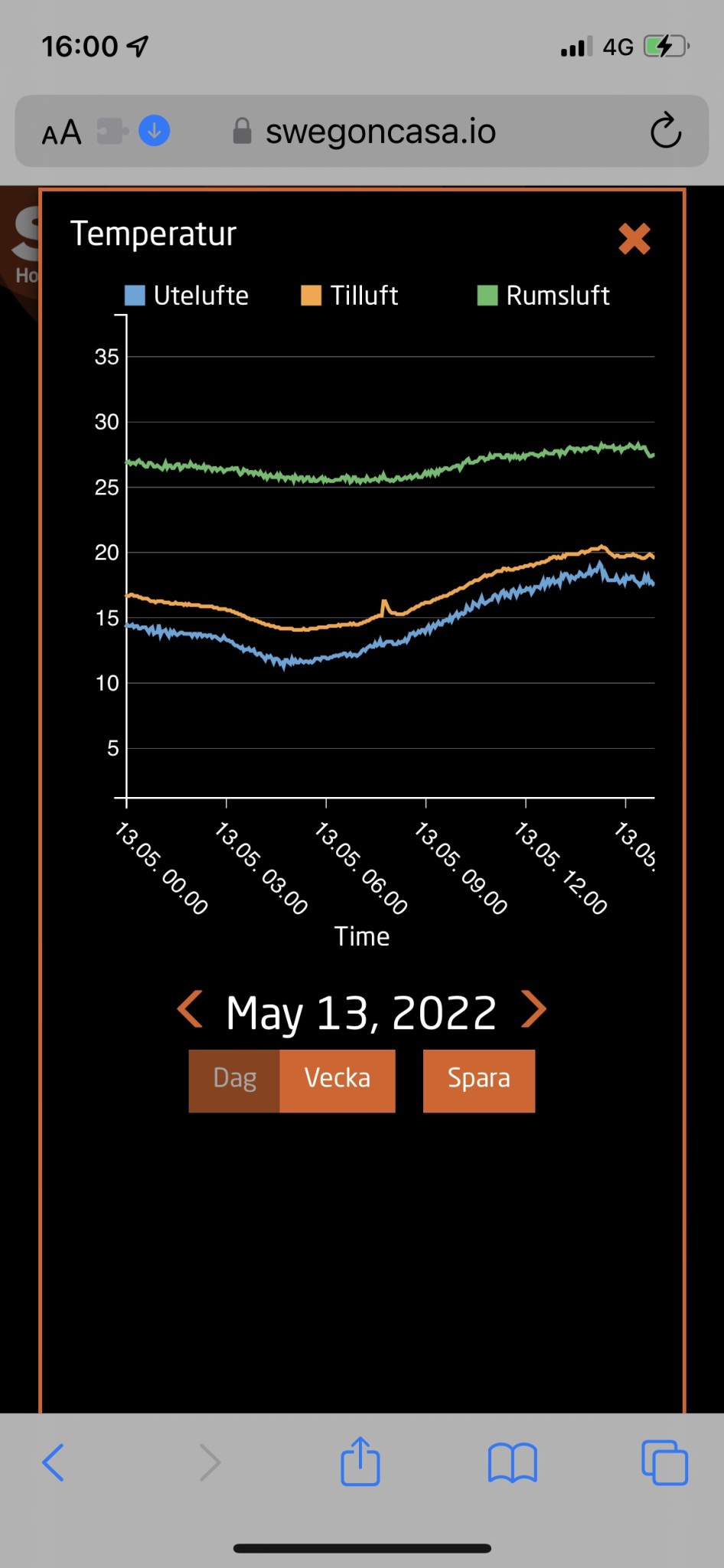Go to next day after May 13
This screenshot has width=724, height=1568.
tap(533, 1010)
